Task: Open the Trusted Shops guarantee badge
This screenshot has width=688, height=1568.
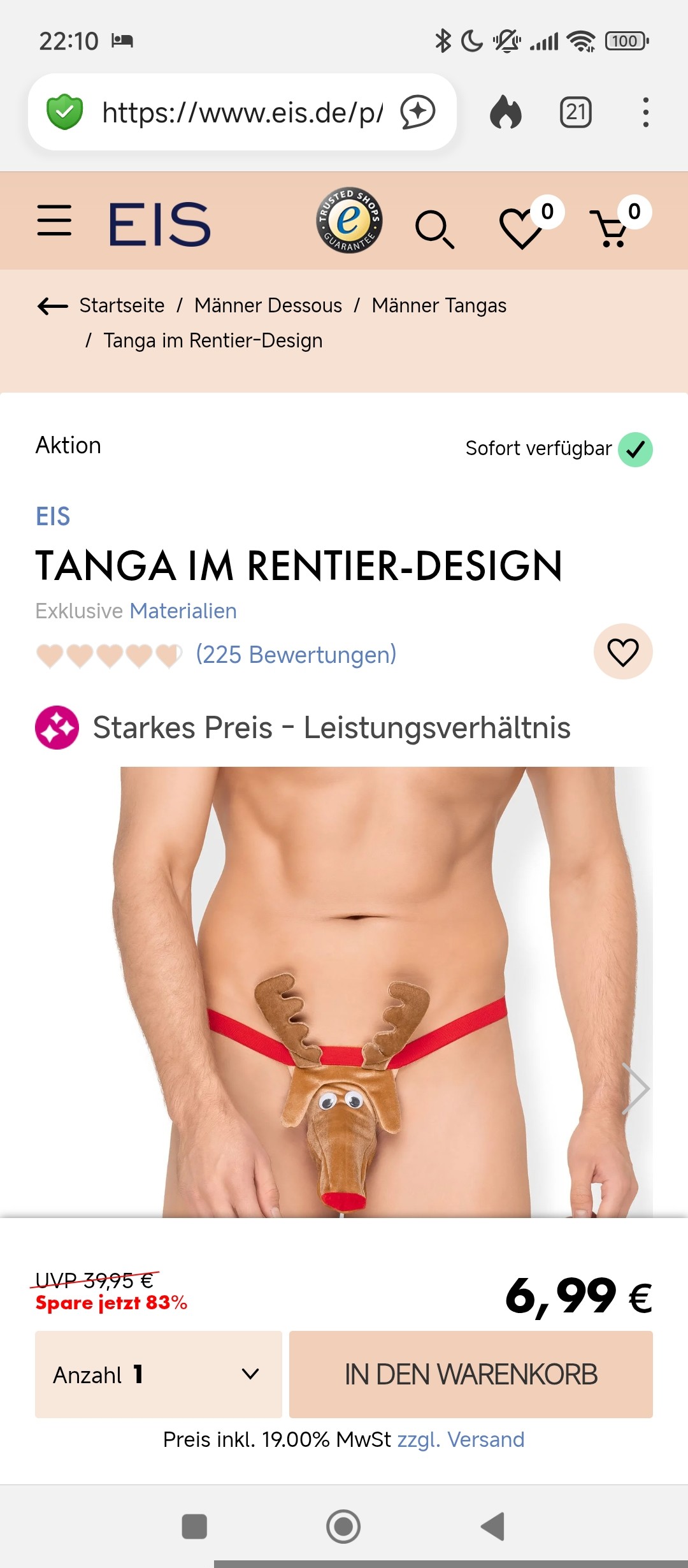Action: pyautogui.click(x=349, y=221)
